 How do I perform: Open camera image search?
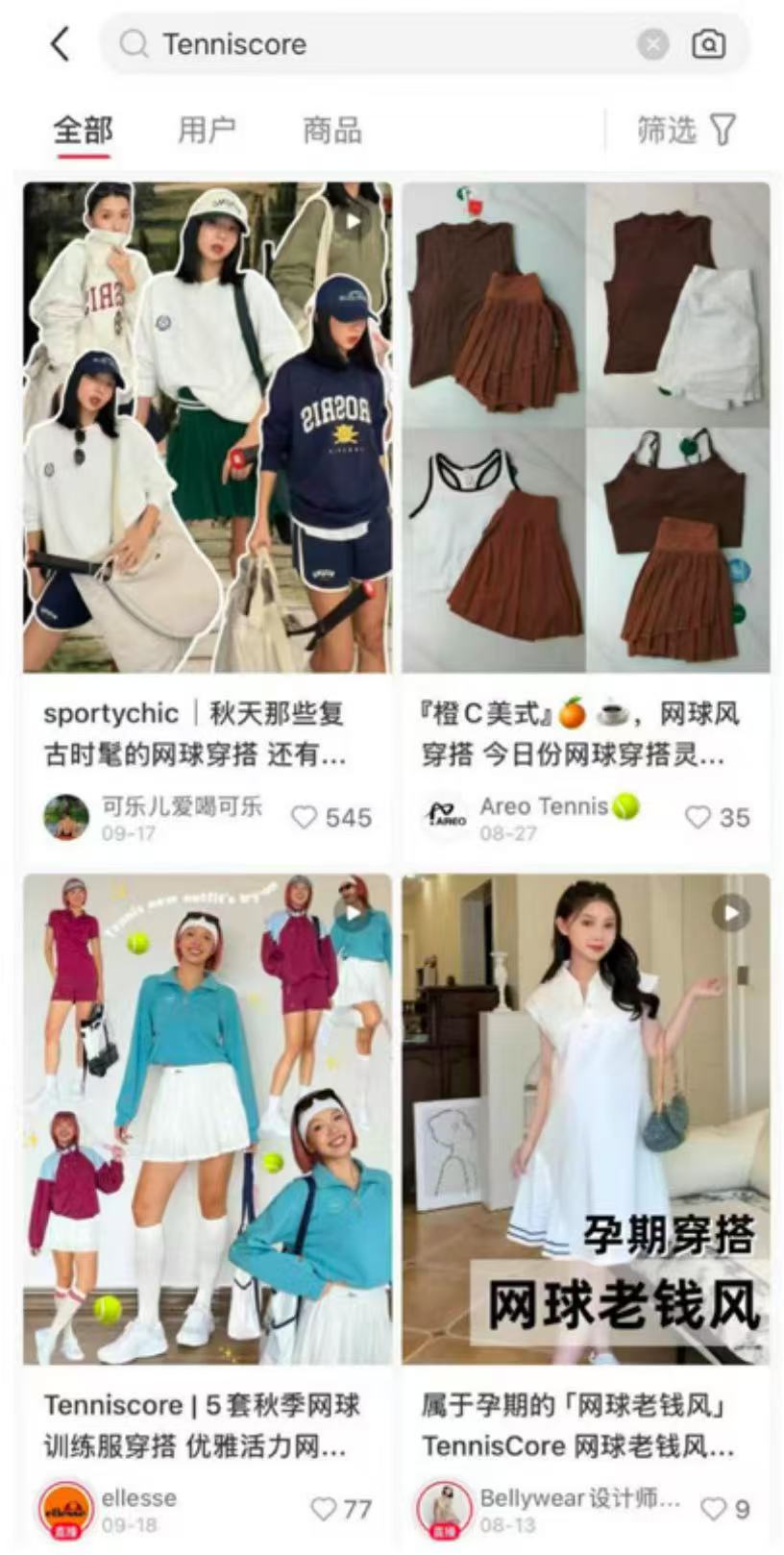pyautogui.click(x=708, y=44)
